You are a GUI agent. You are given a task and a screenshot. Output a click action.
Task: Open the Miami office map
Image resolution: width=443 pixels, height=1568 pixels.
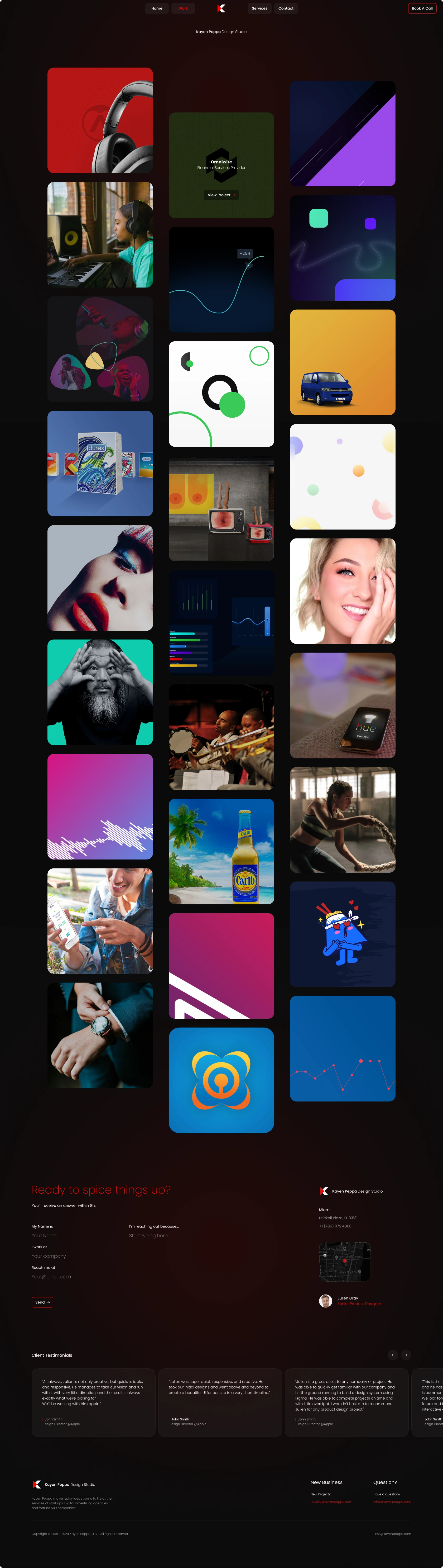[x=345, y=1261]
